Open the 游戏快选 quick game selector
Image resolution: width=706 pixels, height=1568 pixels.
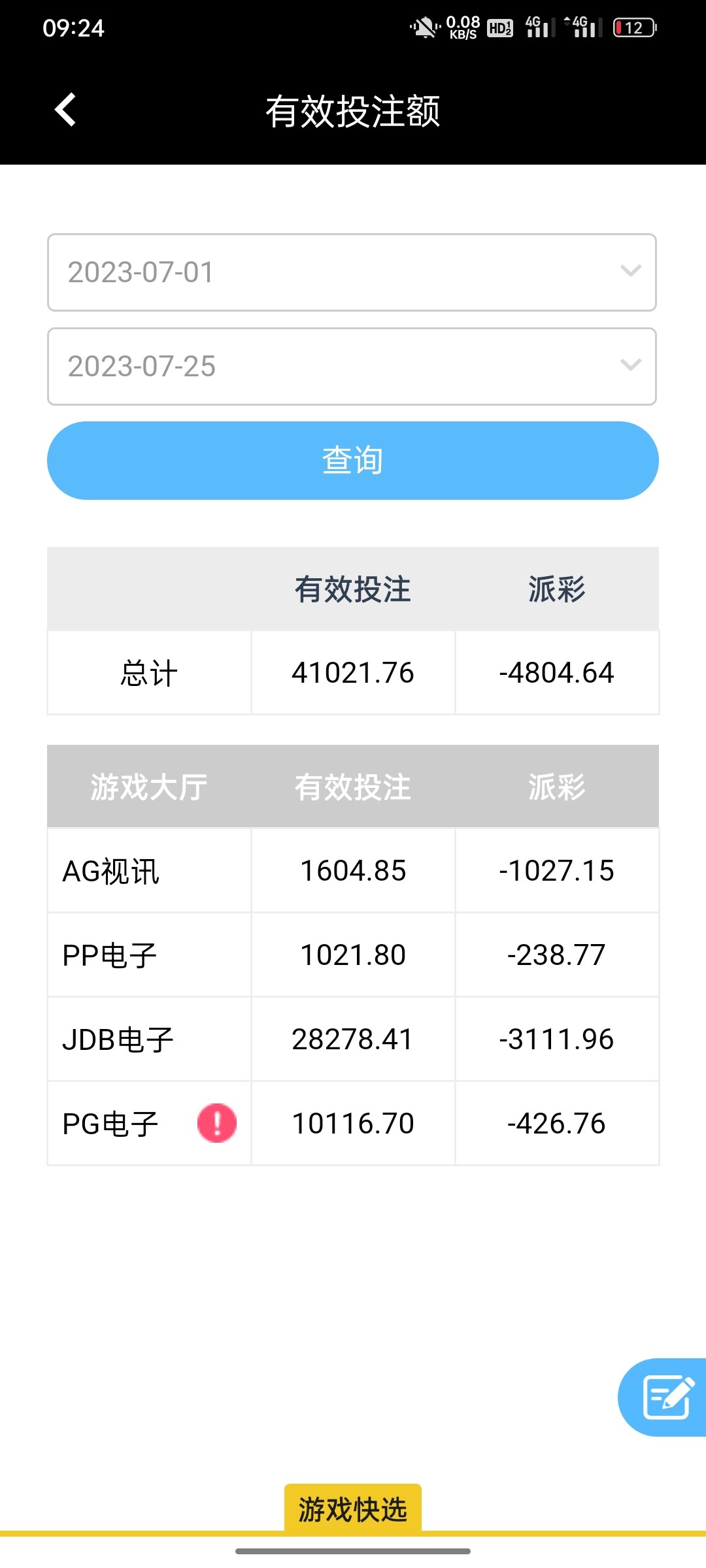tap(353, 1509)
